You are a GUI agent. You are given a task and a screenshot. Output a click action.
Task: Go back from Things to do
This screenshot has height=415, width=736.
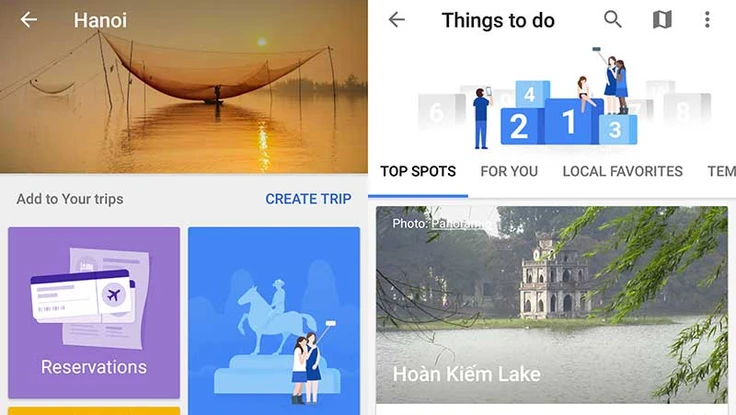tap(397, 20)
